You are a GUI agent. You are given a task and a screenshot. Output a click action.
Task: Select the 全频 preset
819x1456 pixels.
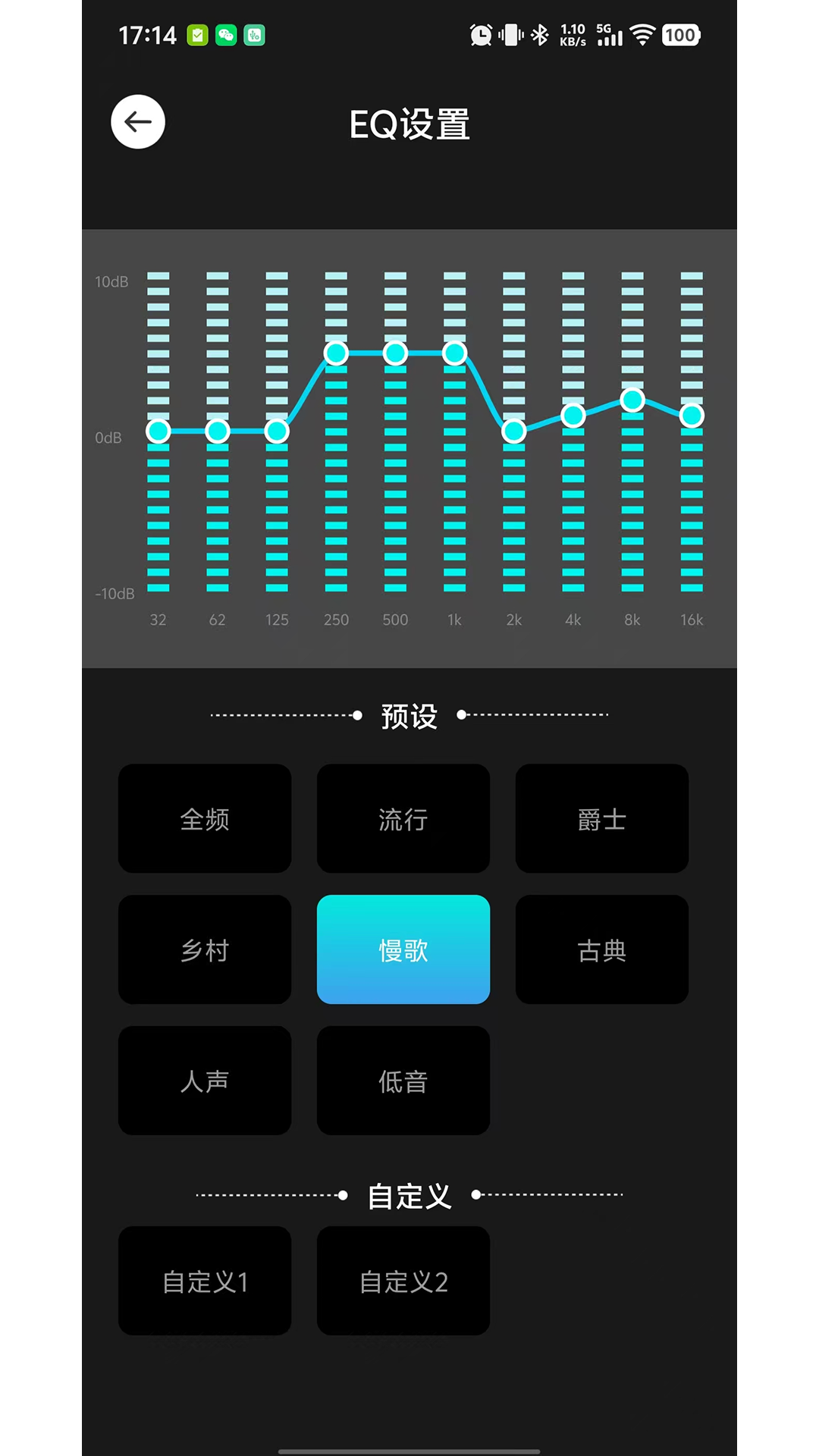[204, 819]
